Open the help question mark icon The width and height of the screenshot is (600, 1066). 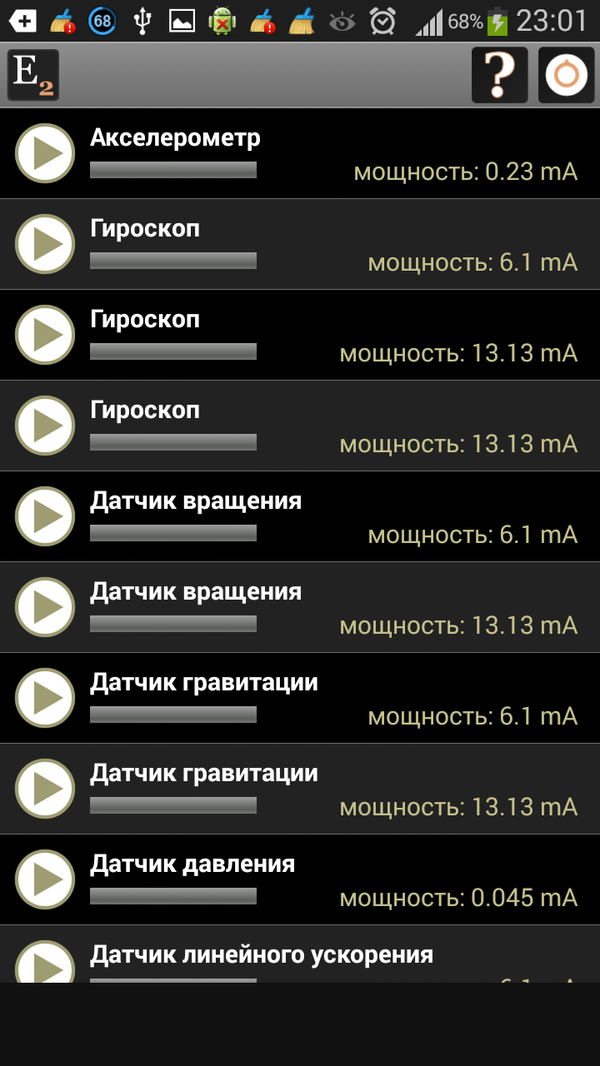pos(499,75)
